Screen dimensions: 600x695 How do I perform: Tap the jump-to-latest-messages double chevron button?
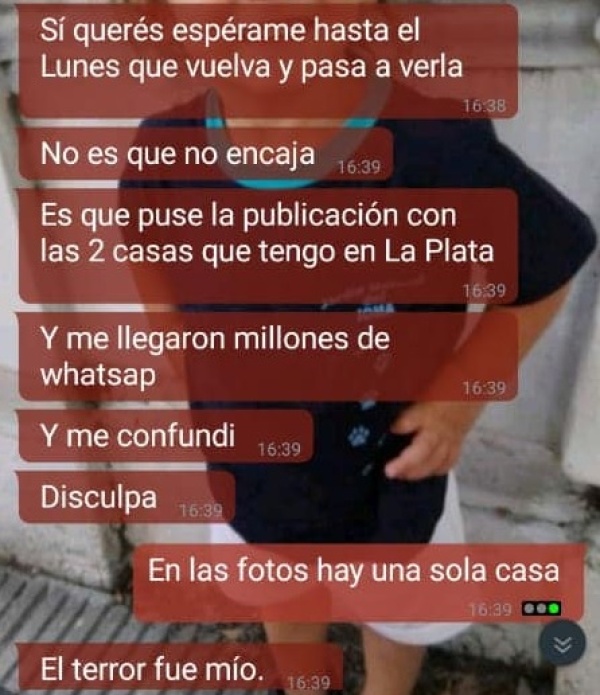pyautogui.click(x=562, y=643)
